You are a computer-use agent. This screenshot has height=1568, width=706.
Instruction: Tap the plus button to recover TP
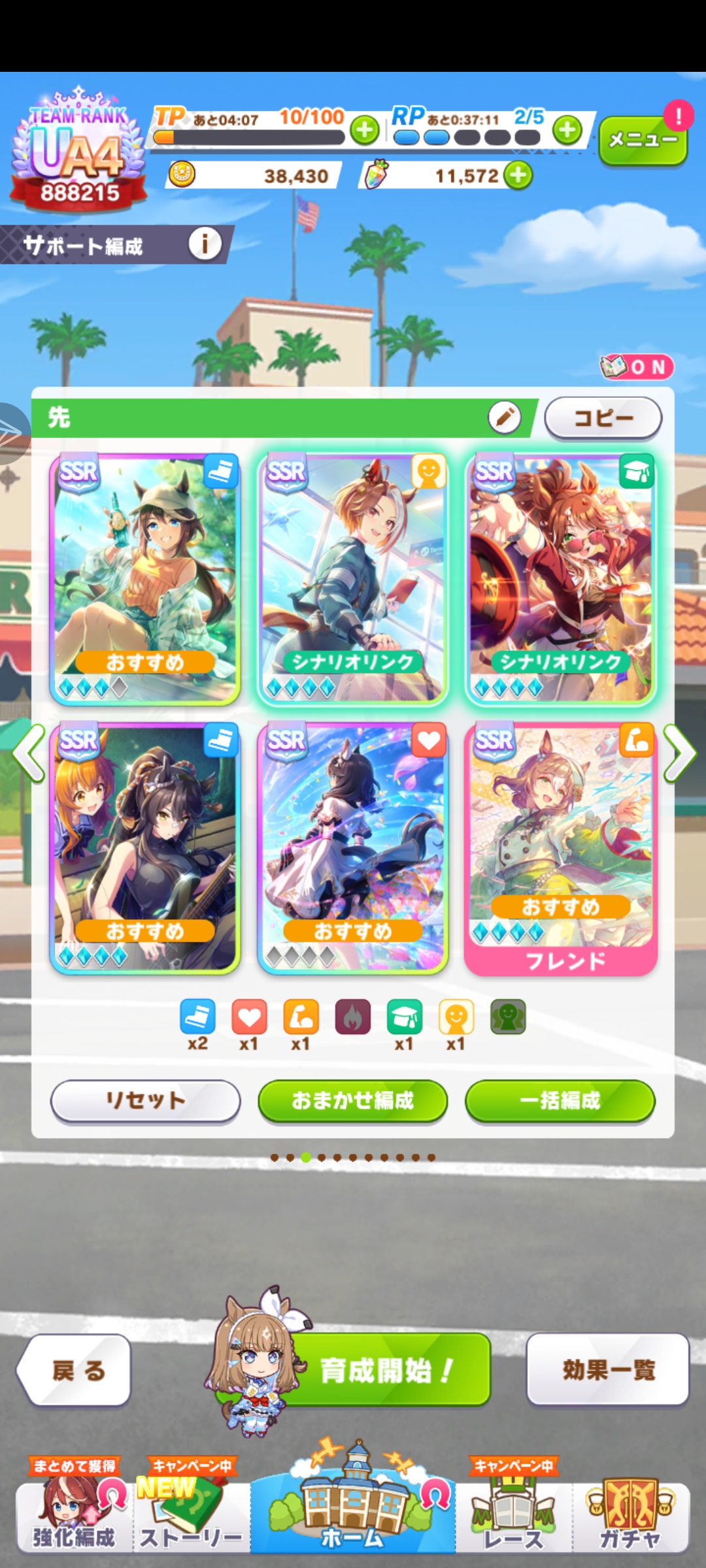(x=365, y=130)
